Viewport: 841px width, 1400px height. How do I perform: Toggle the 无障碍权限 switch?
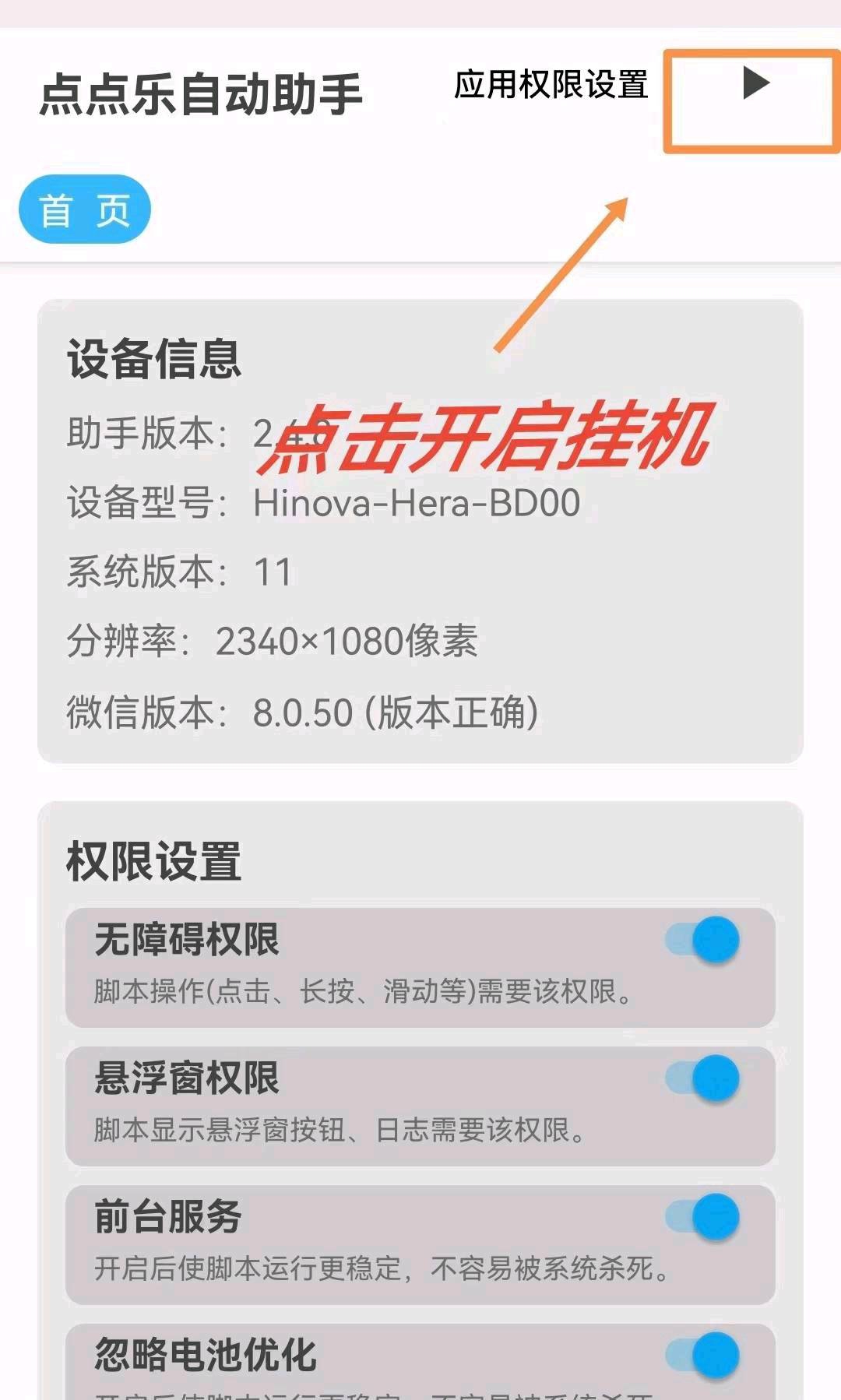(x=702, y=939)
